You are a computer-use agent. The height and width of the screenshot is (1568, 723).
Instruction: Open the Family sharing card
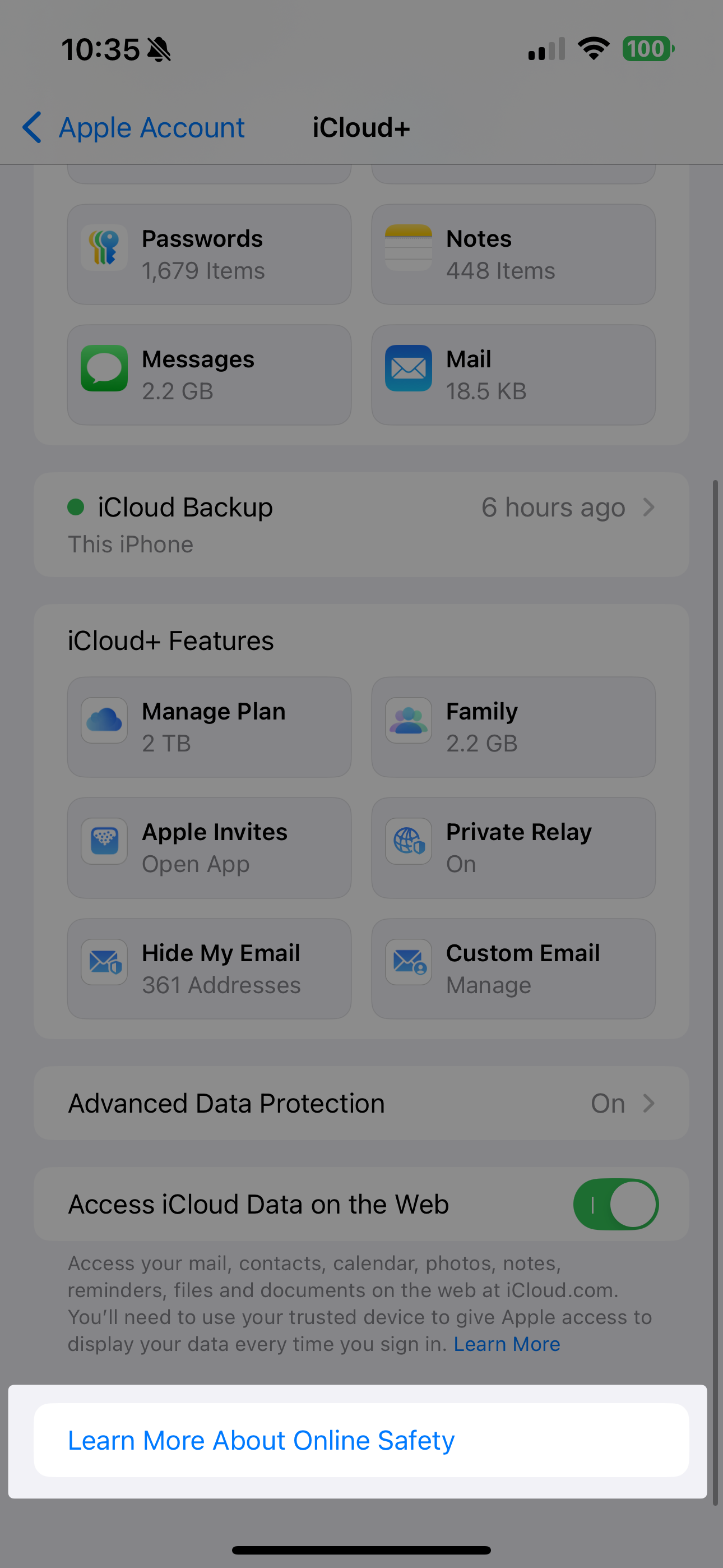point(513,727)
